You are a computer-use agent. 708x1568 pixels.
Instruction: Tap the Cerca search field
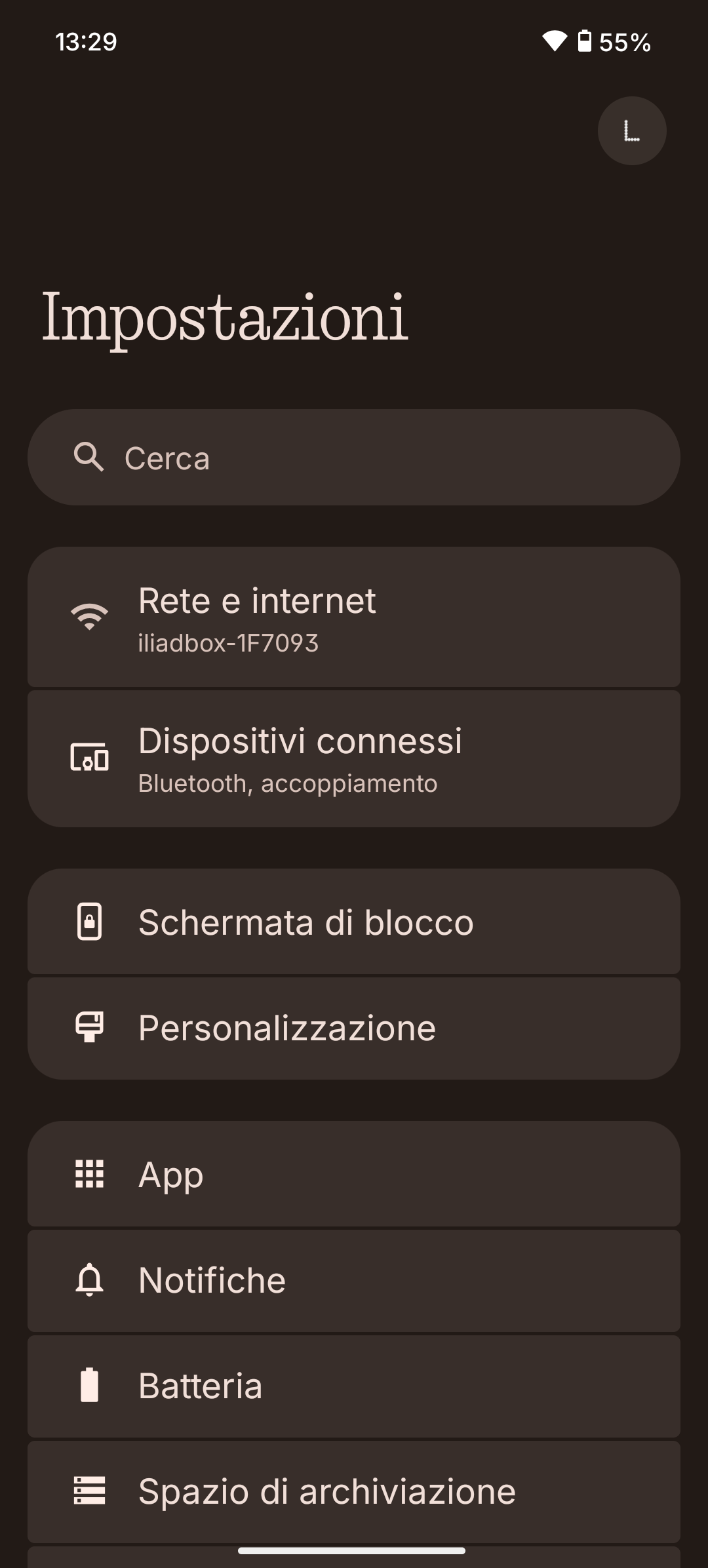(x=354, y=458)
